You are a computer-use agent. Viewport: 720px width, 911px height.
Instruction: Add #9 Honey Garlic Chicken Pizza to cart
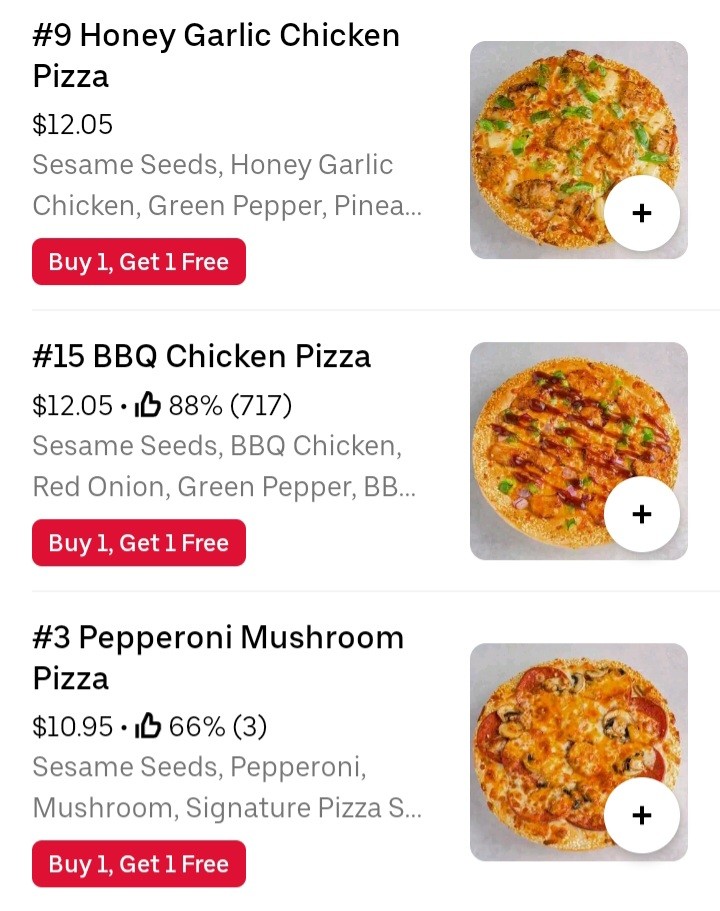pos(642,213)
